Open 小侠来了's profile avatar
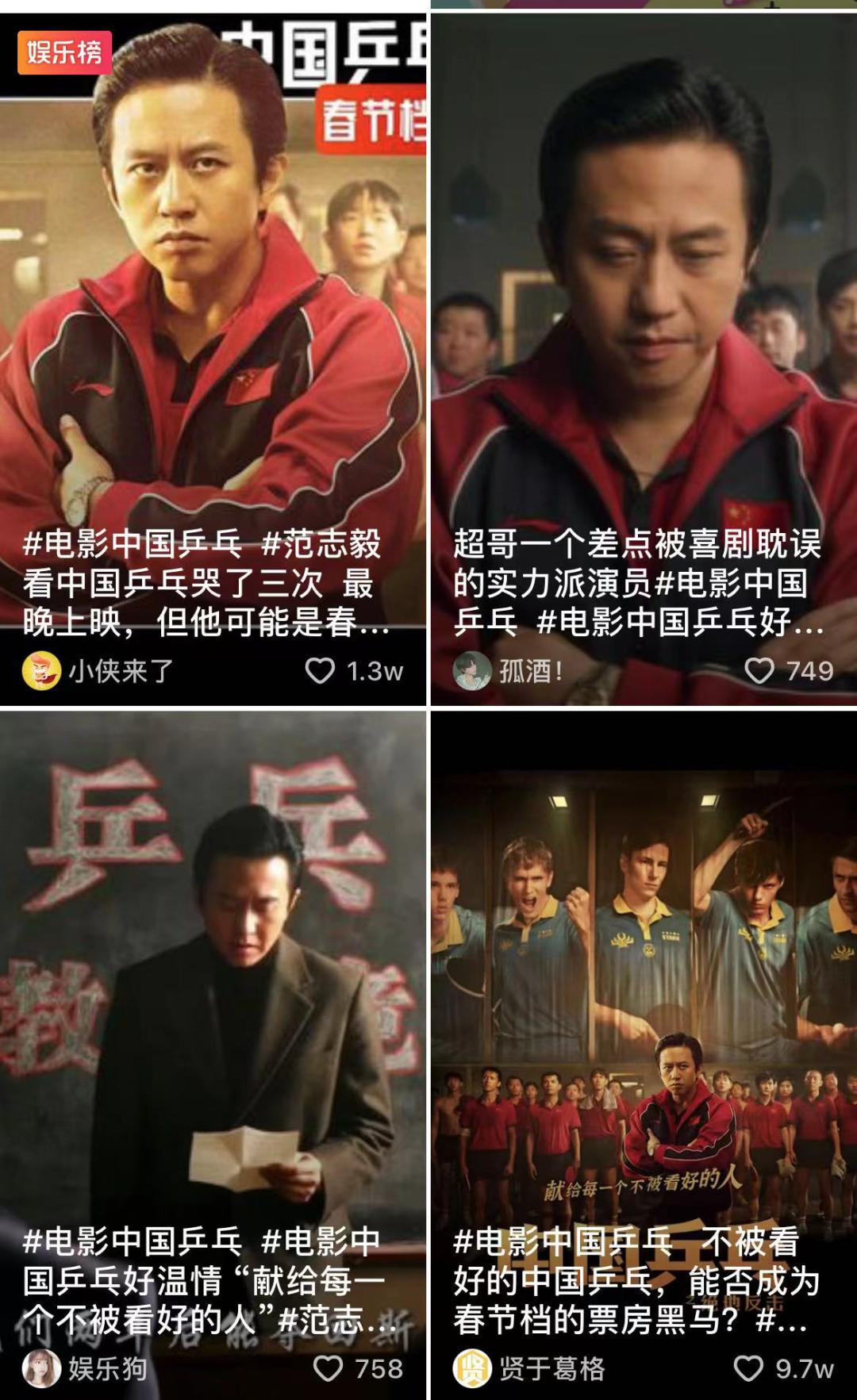The image size is (857, 1400). tap(41, 671)
